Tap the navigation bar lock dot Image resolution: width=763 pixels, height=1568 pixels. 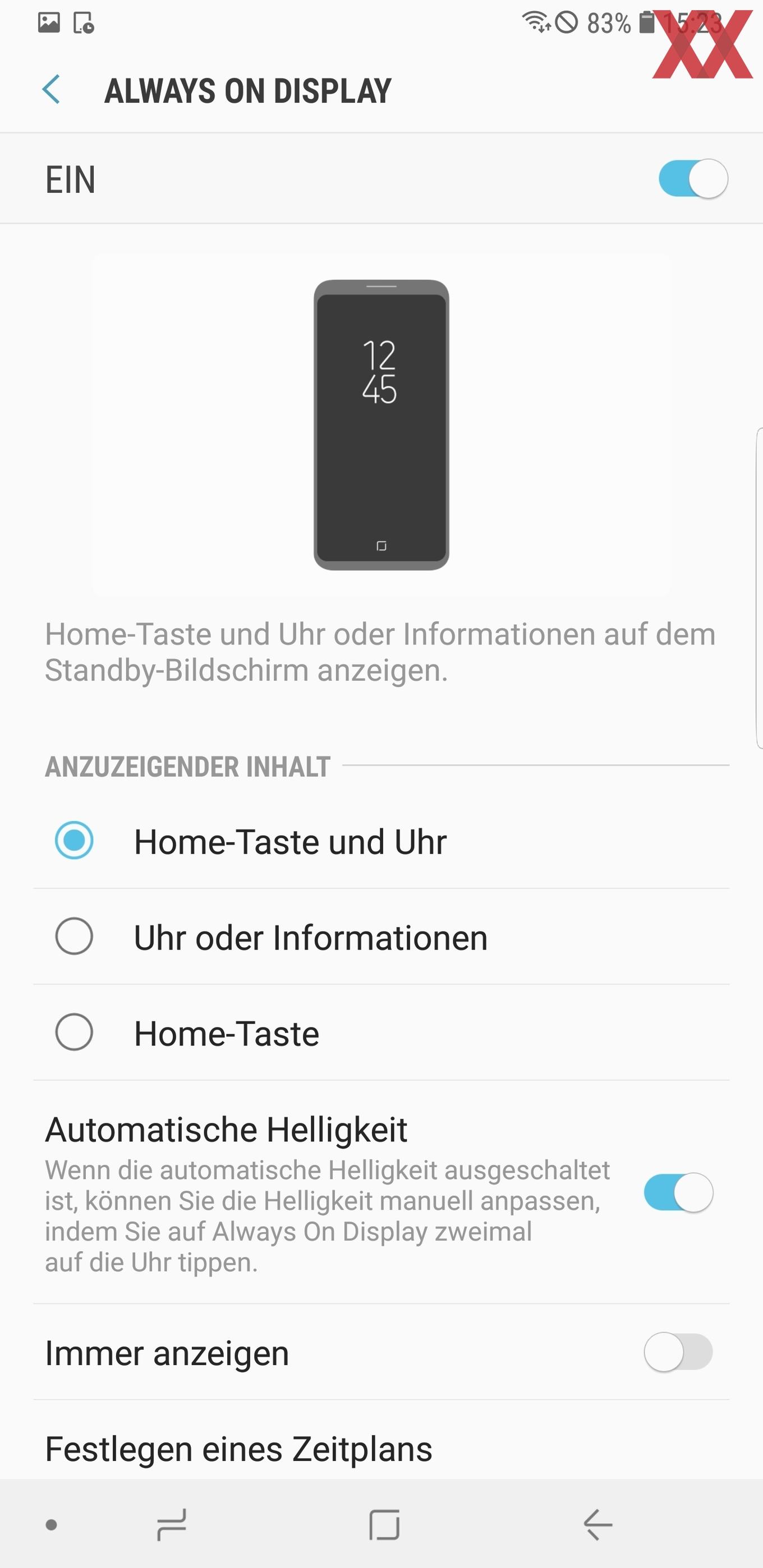pyautogui.click(x=52, y=1524)
